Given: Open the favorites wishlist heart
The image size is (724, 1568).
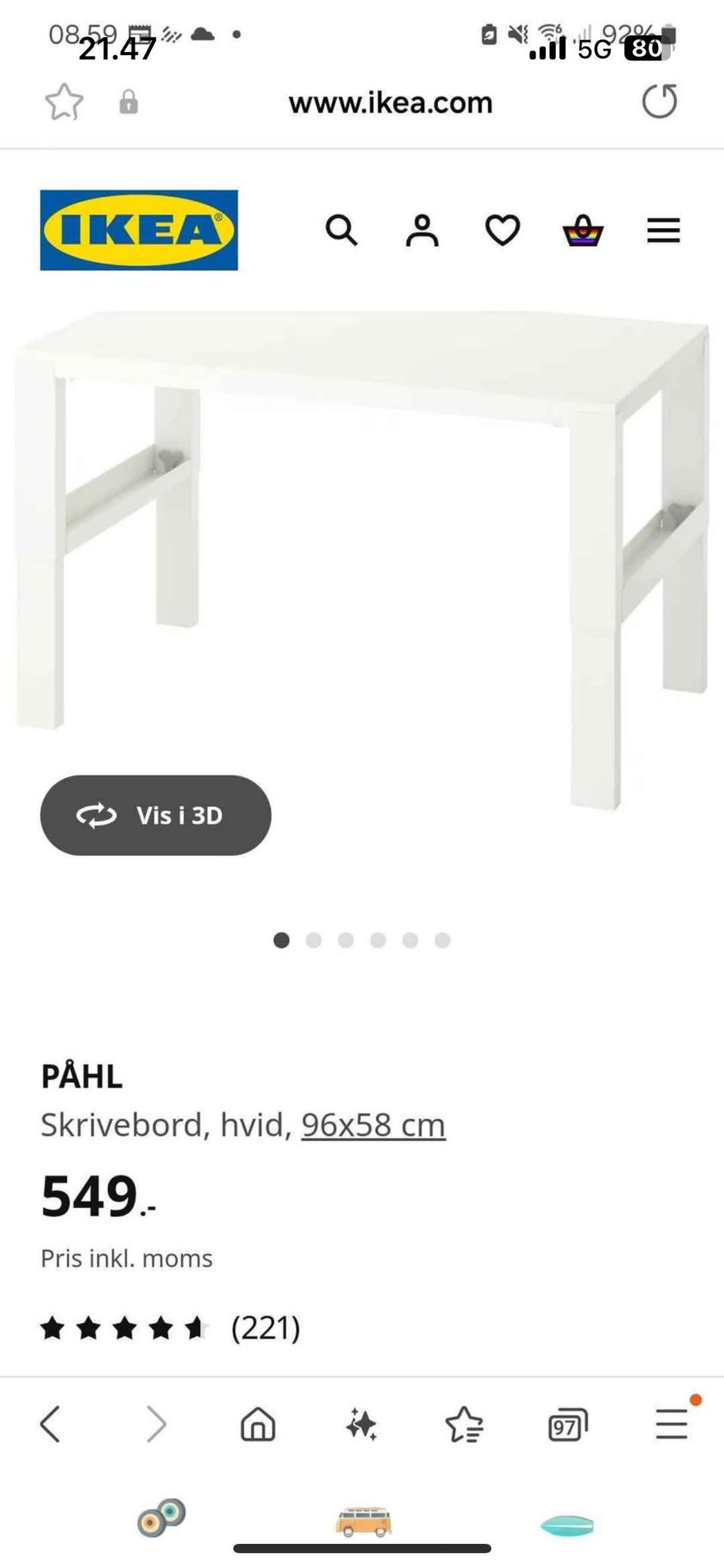Looking at the screenshot, I should (502, 230).
